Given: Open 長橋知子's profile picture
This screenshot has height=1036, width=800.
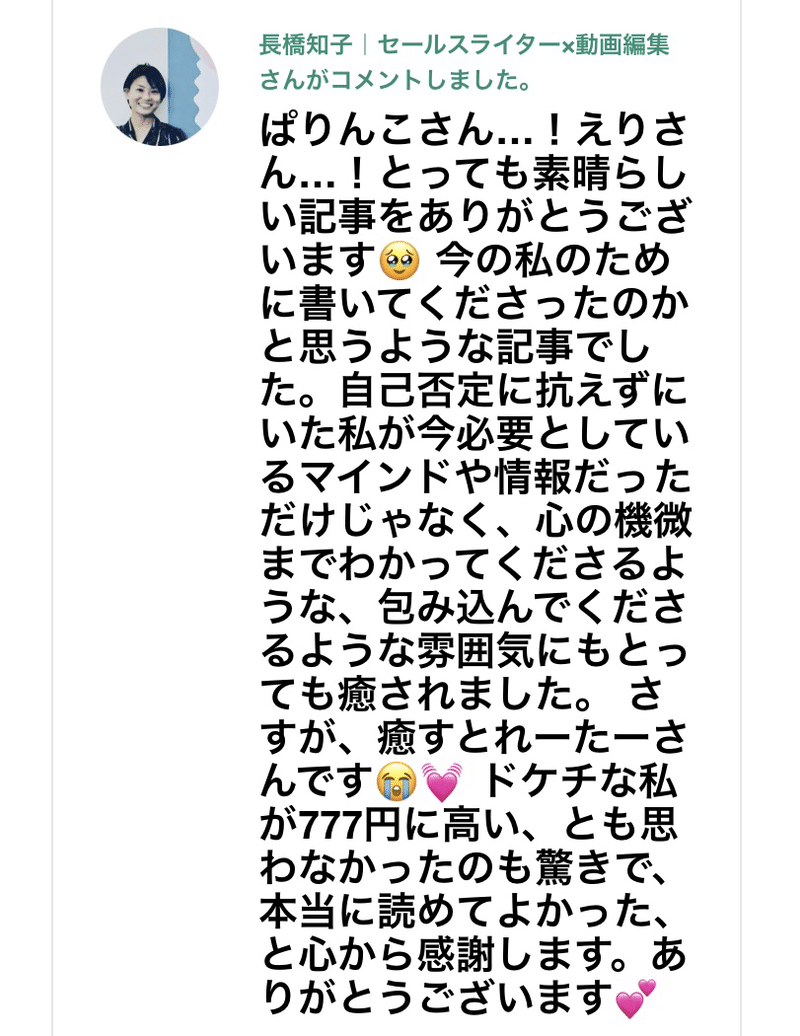Looking at the screenshot, I should (160, 87).
